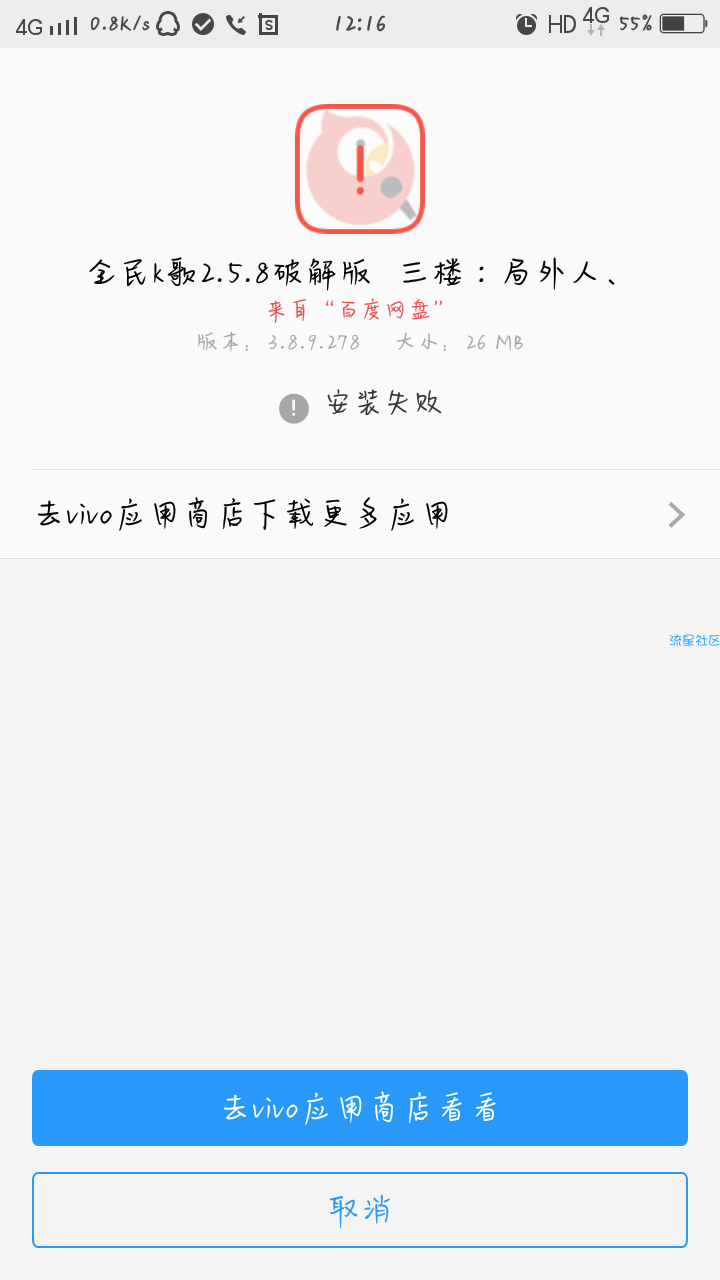Tap 取消 to cancel
This screenshot has height=1280, width=720.
tap(360, 1210)
